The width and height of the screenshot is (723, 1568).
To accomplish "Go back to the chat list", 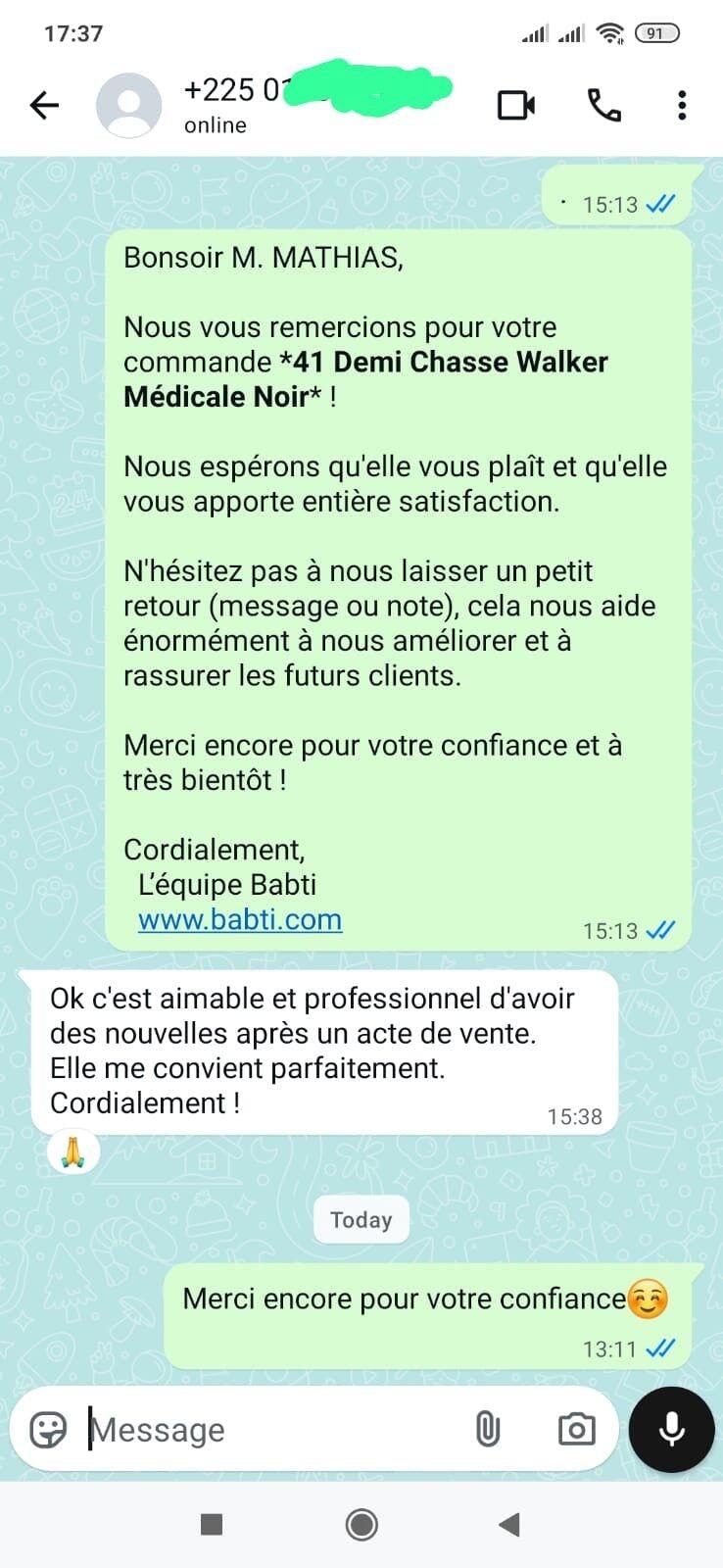I will click(x=44, y=105).
